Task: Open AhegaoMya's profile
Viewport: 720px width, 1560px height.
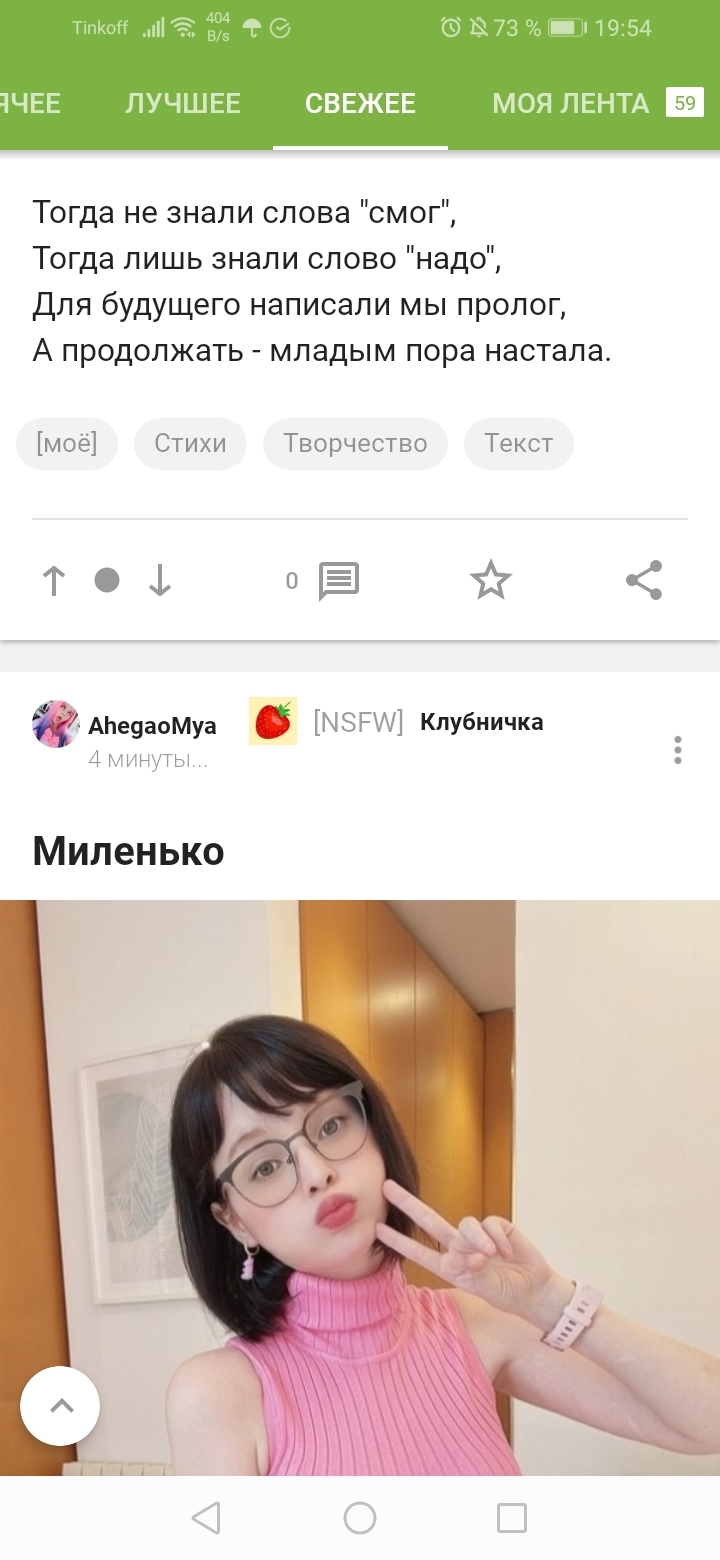Action: click(152, 725)
